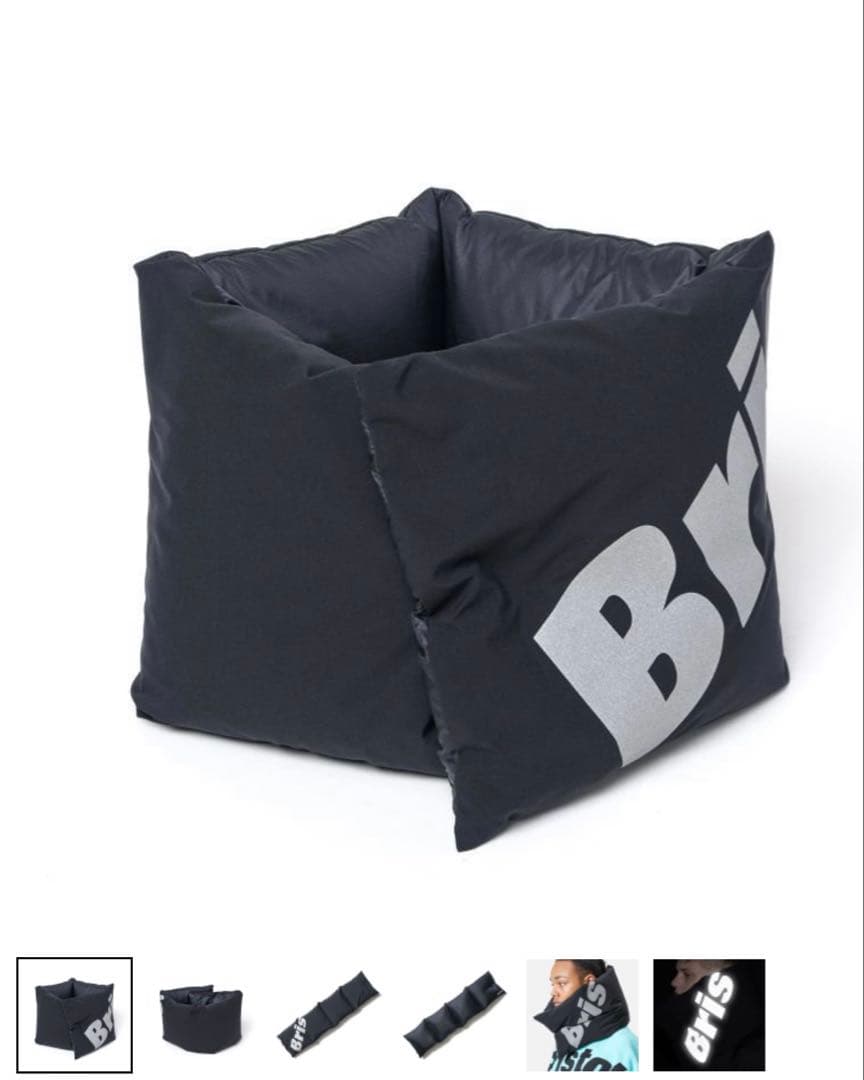Select the first thumbnail with the outlined border
Screen dimensions: 864x1080
coord(74,1014)
